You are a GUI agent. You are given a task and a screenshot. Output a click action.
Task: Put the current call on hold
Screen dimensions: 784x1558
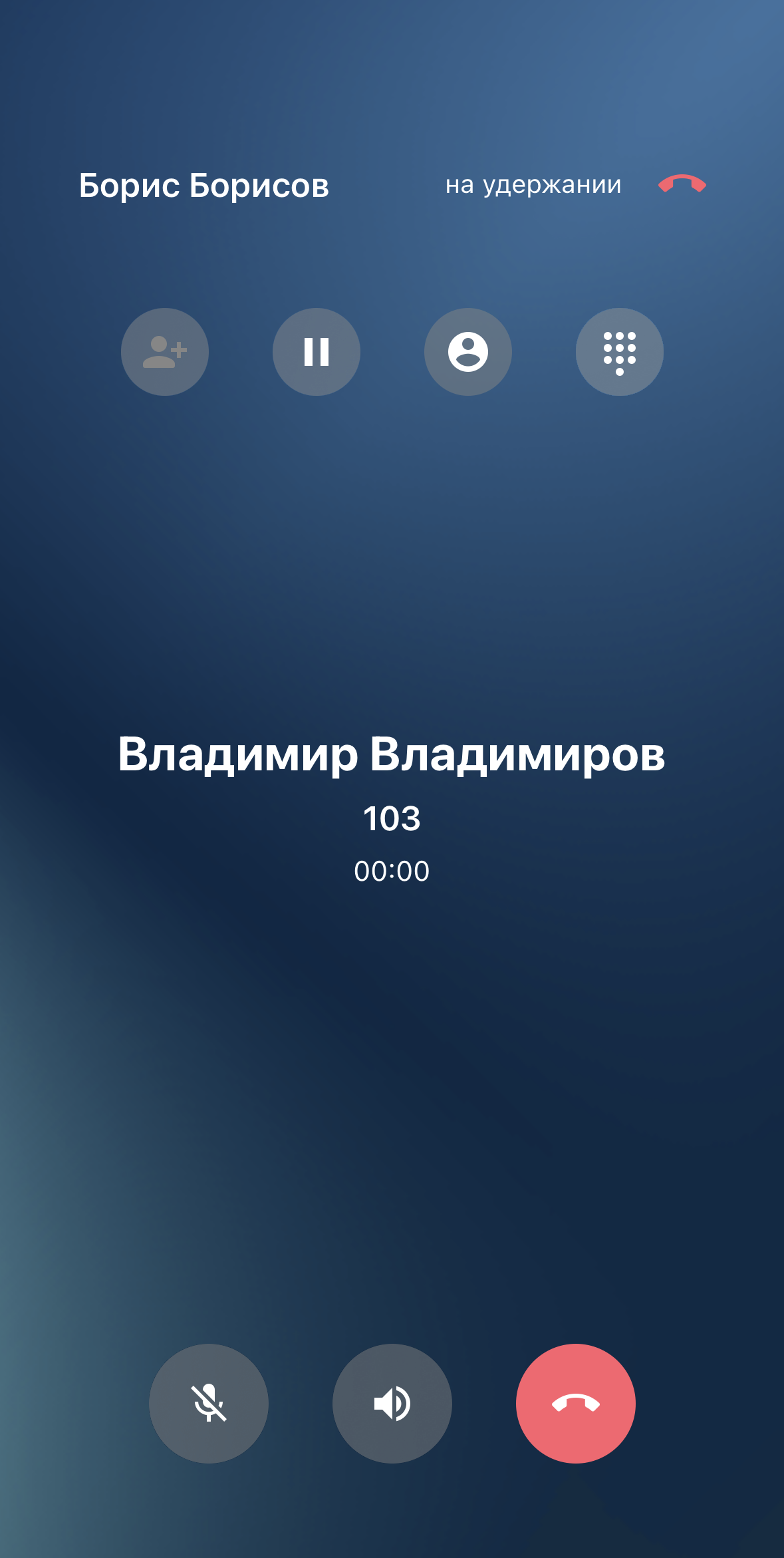click(317, 352)
